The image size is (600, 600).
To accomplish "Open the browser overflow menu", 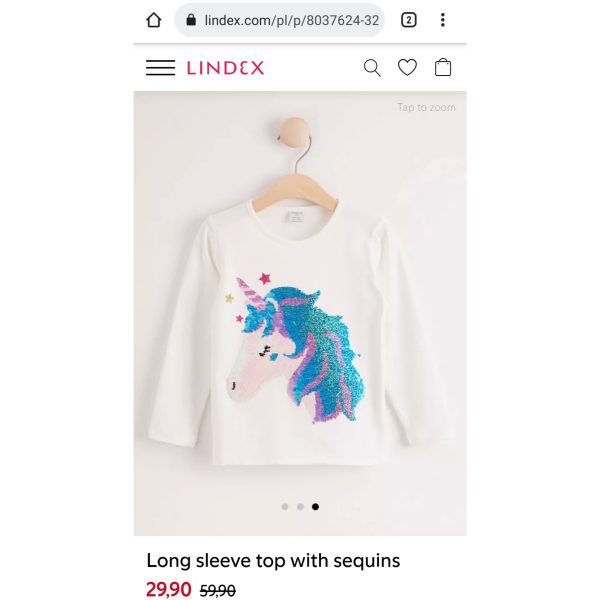I will [x=443, y=20].
